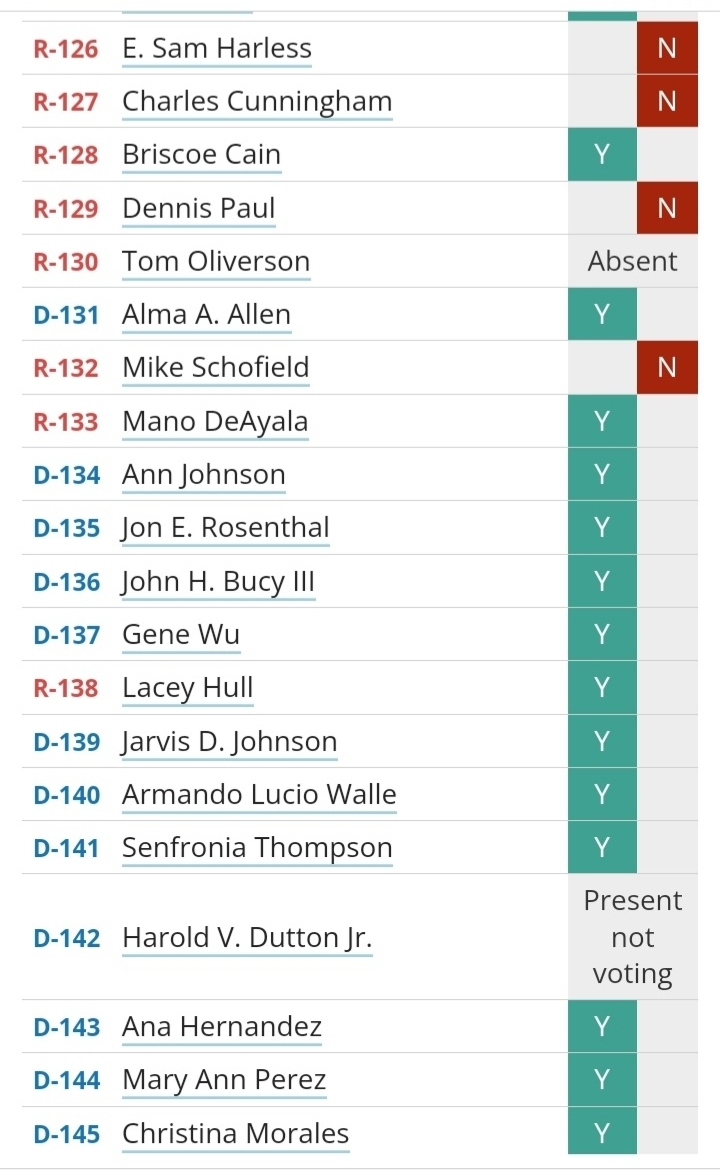View Senfronia Thompson's page
This screenshot has height=1170, width=720.
(x=257, y=848)
